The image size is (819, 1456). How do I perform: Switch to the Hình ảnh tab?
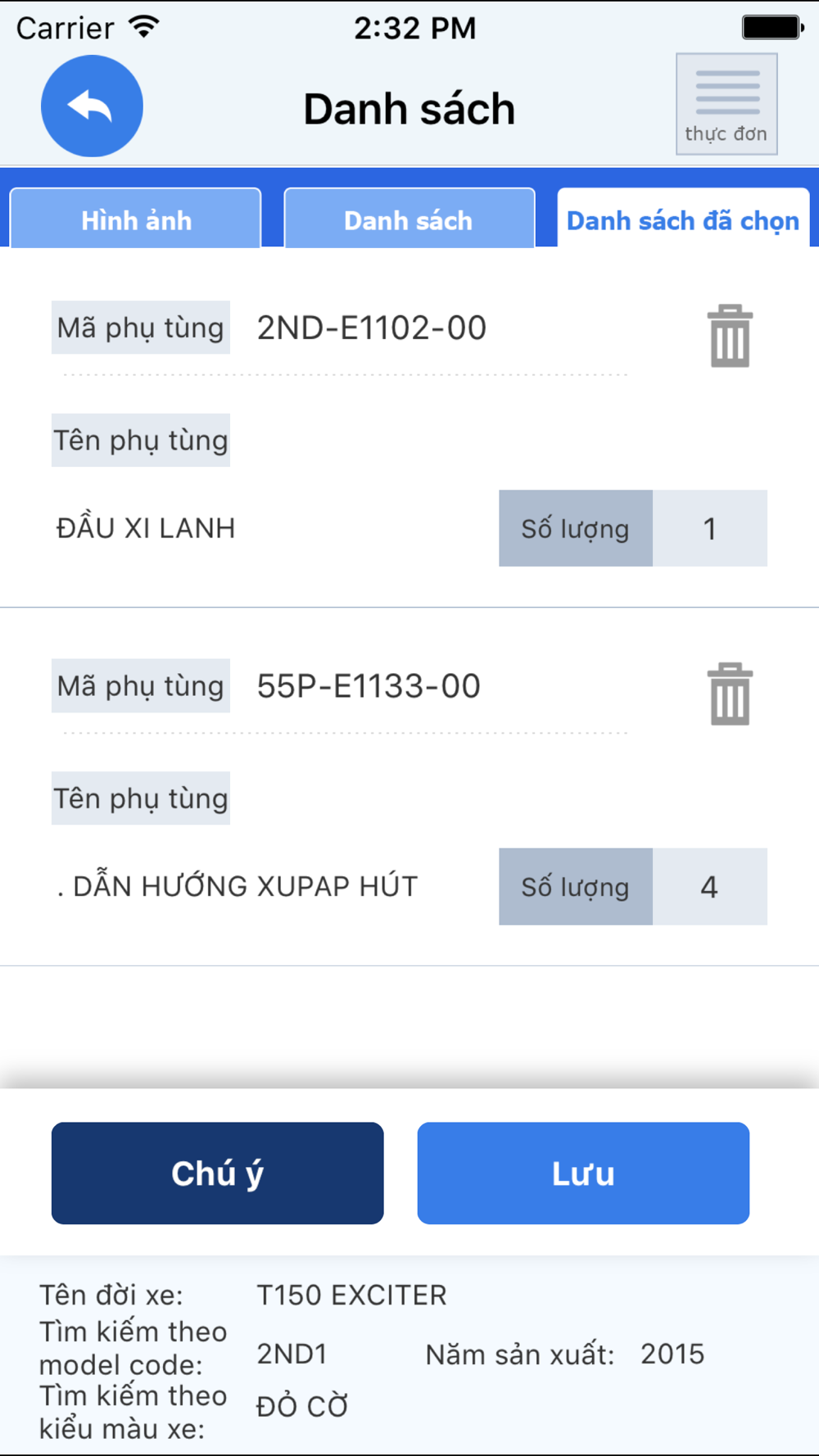pos(136,219)
